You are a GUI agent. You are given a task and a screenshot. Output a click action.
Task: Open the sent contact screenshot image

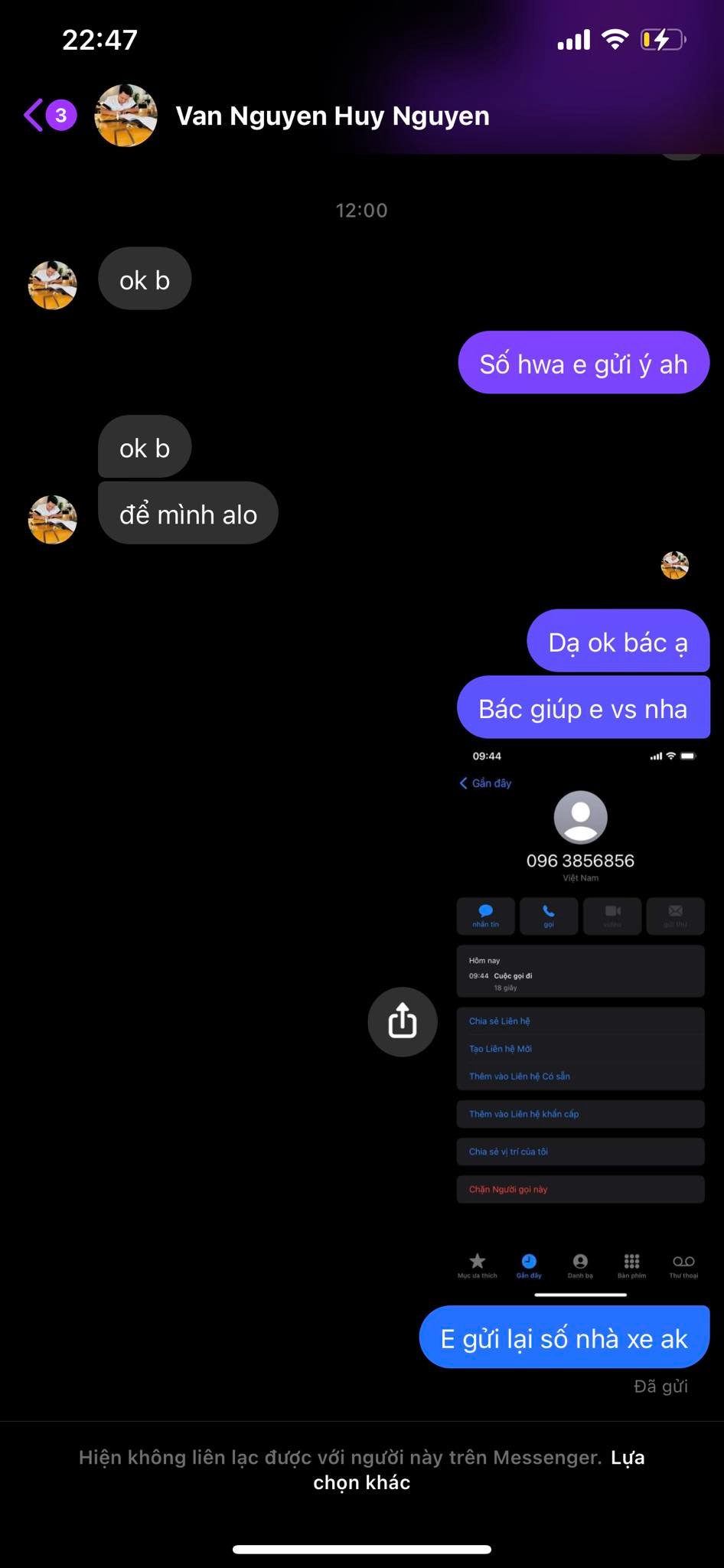pos(580,1020)
